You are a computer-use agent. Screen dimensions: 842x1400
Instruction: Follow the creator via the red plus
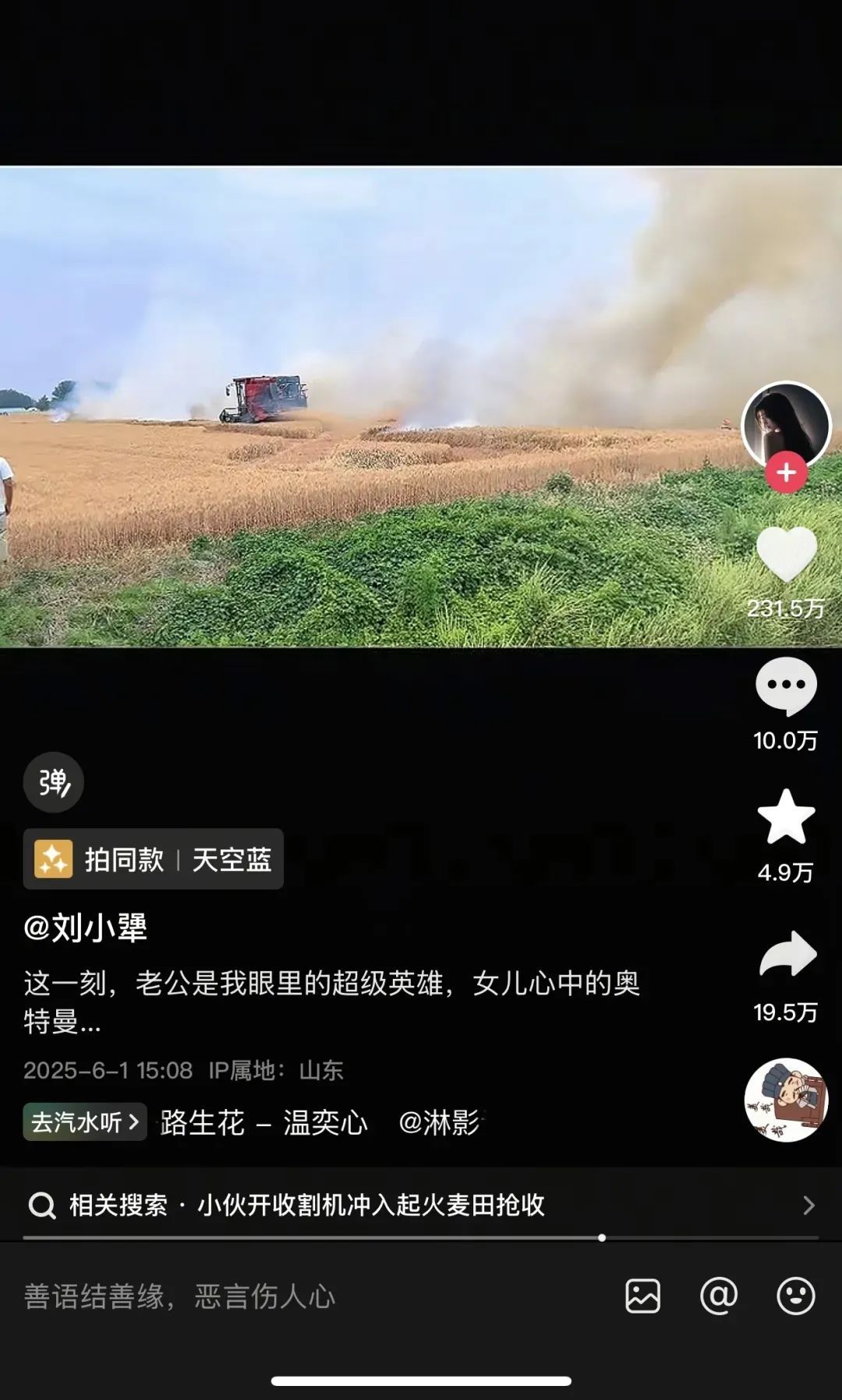pyautogui.click(x=787, y=470)
